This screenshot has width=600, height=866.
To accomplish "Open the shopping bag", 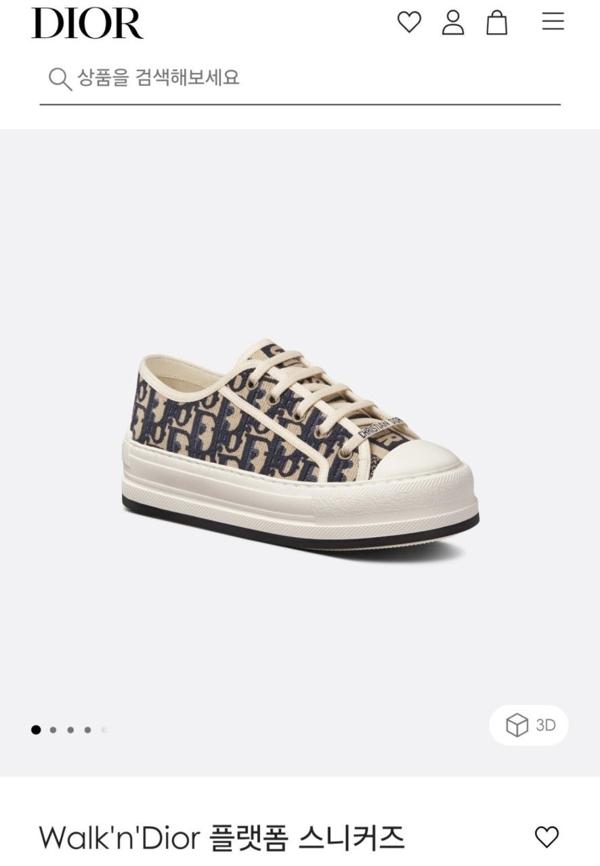I will pos(497,22).
